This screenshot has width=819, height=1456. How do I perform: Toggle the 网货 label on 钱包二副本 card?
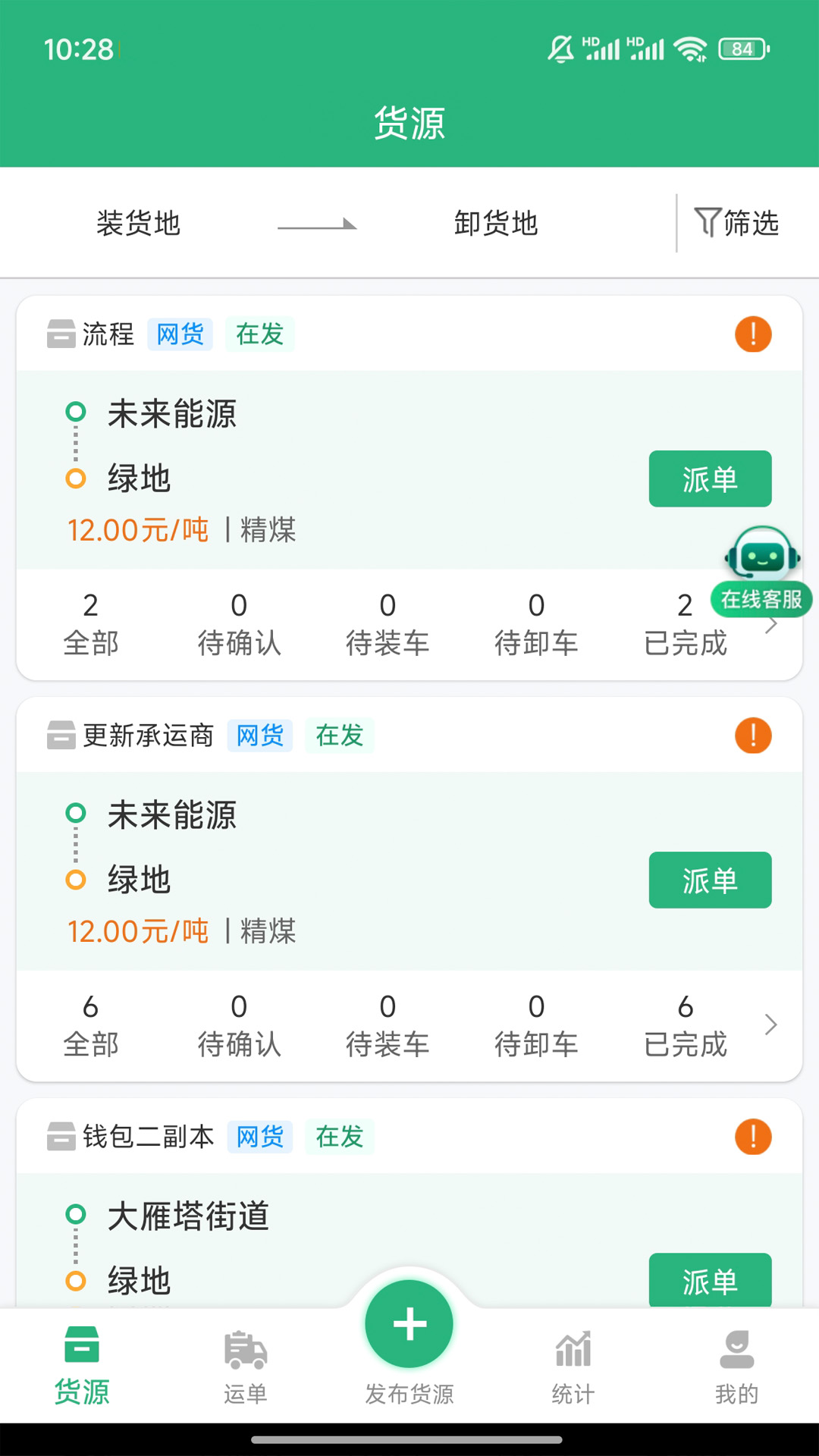[x=260, y=1137]
